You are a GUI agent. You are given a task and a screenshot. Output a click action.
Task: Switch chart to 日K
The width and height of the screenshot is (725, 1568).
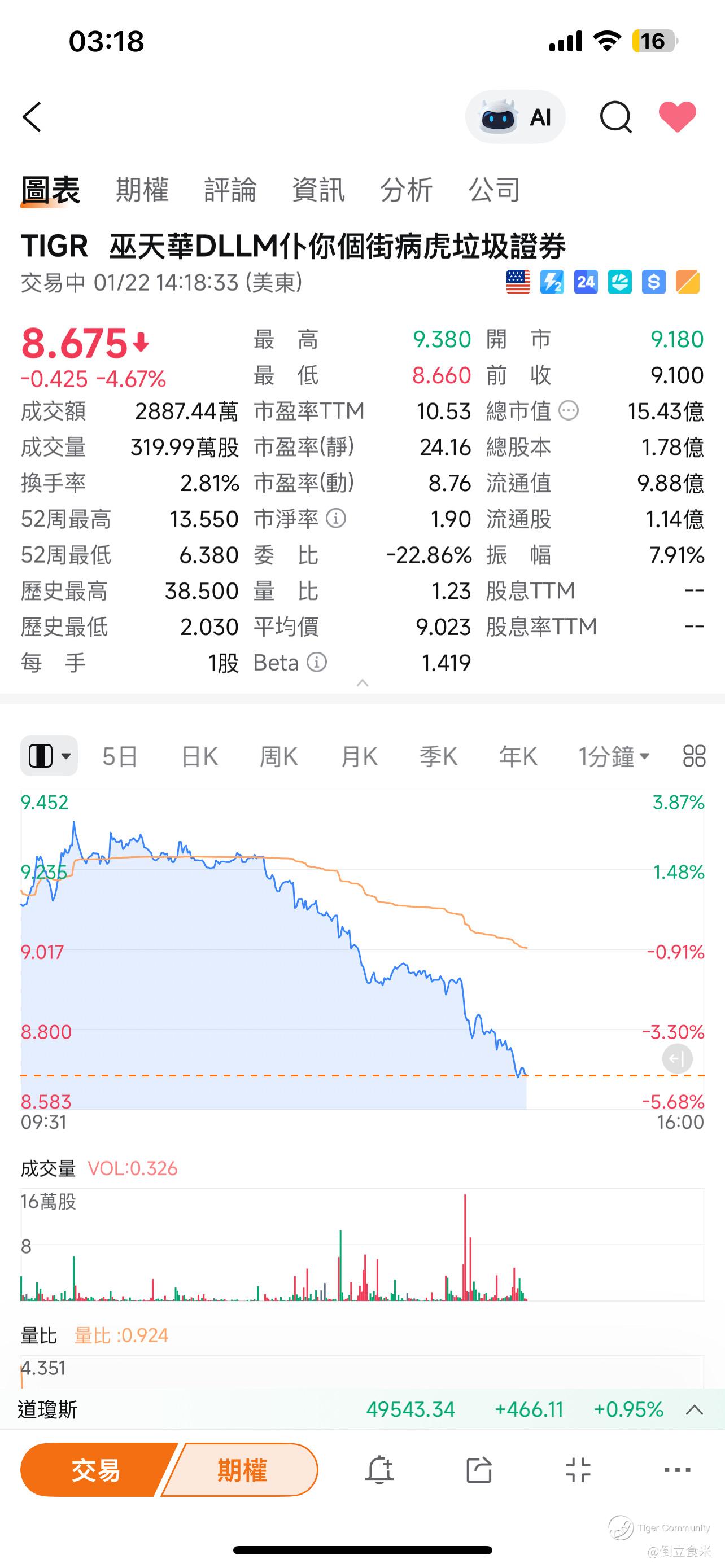click(x=200, y=756)
